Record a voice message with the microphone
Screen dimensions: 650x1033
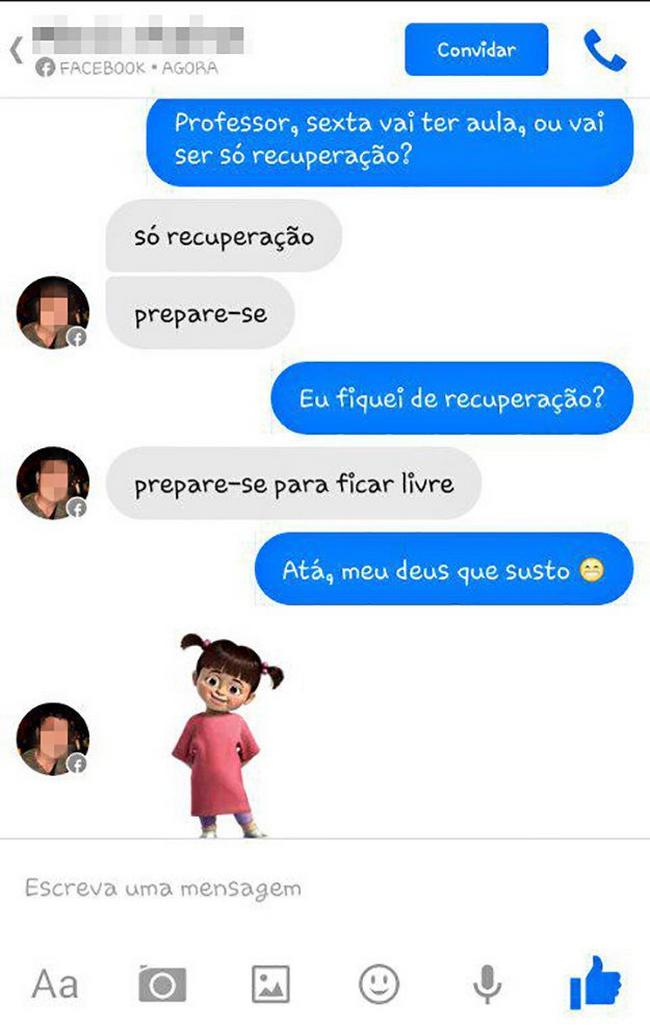[487, 984]
